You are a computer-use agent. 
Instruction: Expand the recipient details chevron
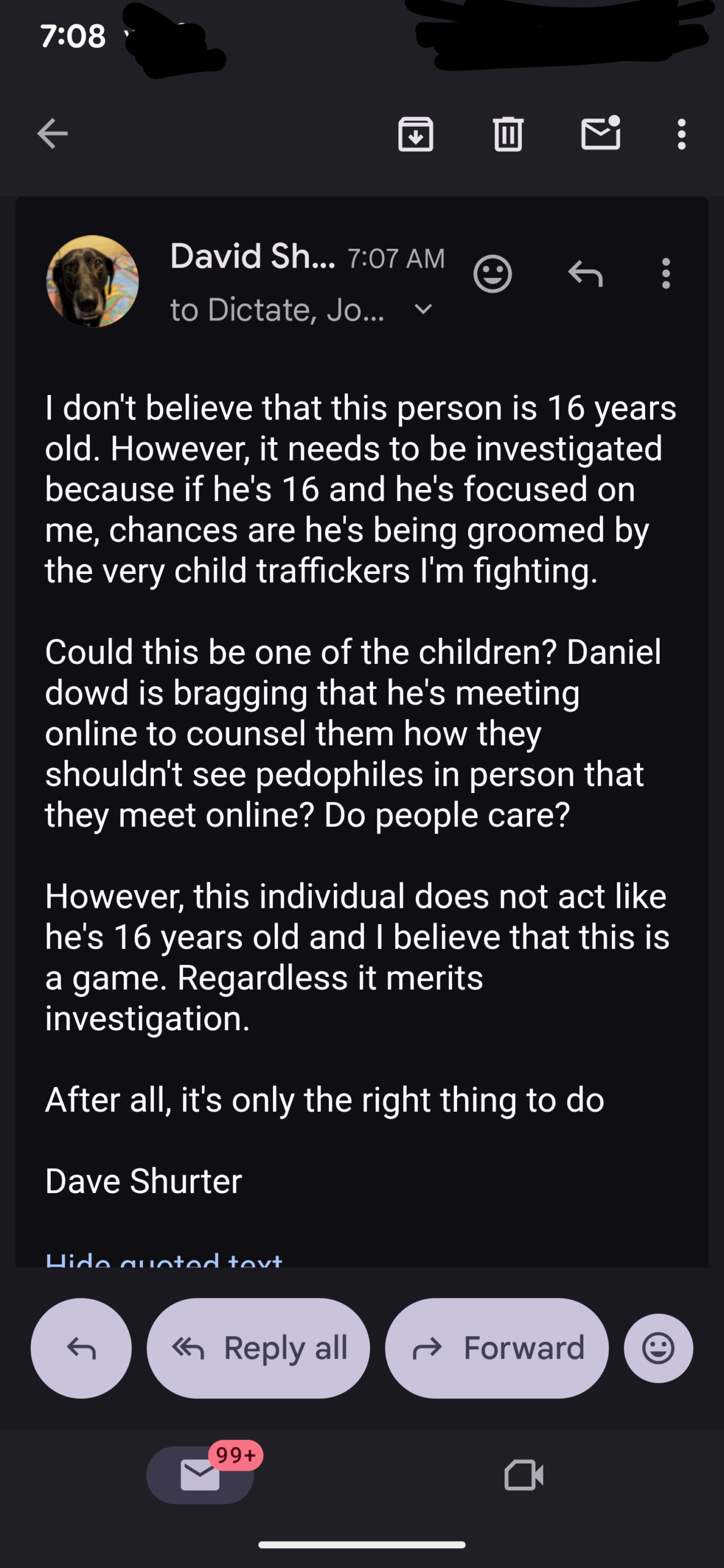pos(423,310)
